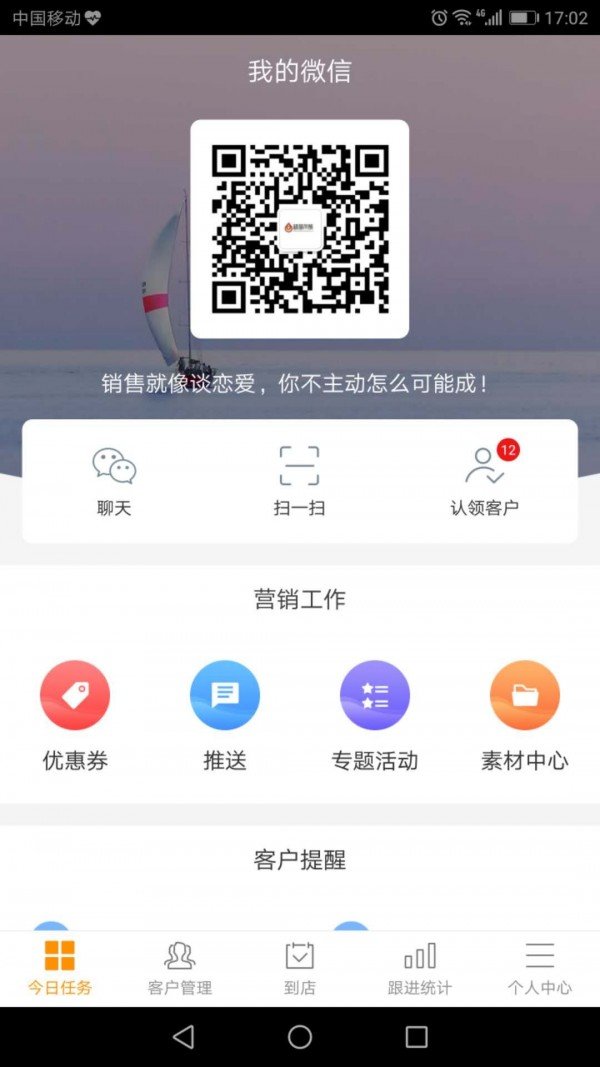Open 认领客户 with 12 pending
This screenshot has width=600, height=1067.
(x=485, y=480)
